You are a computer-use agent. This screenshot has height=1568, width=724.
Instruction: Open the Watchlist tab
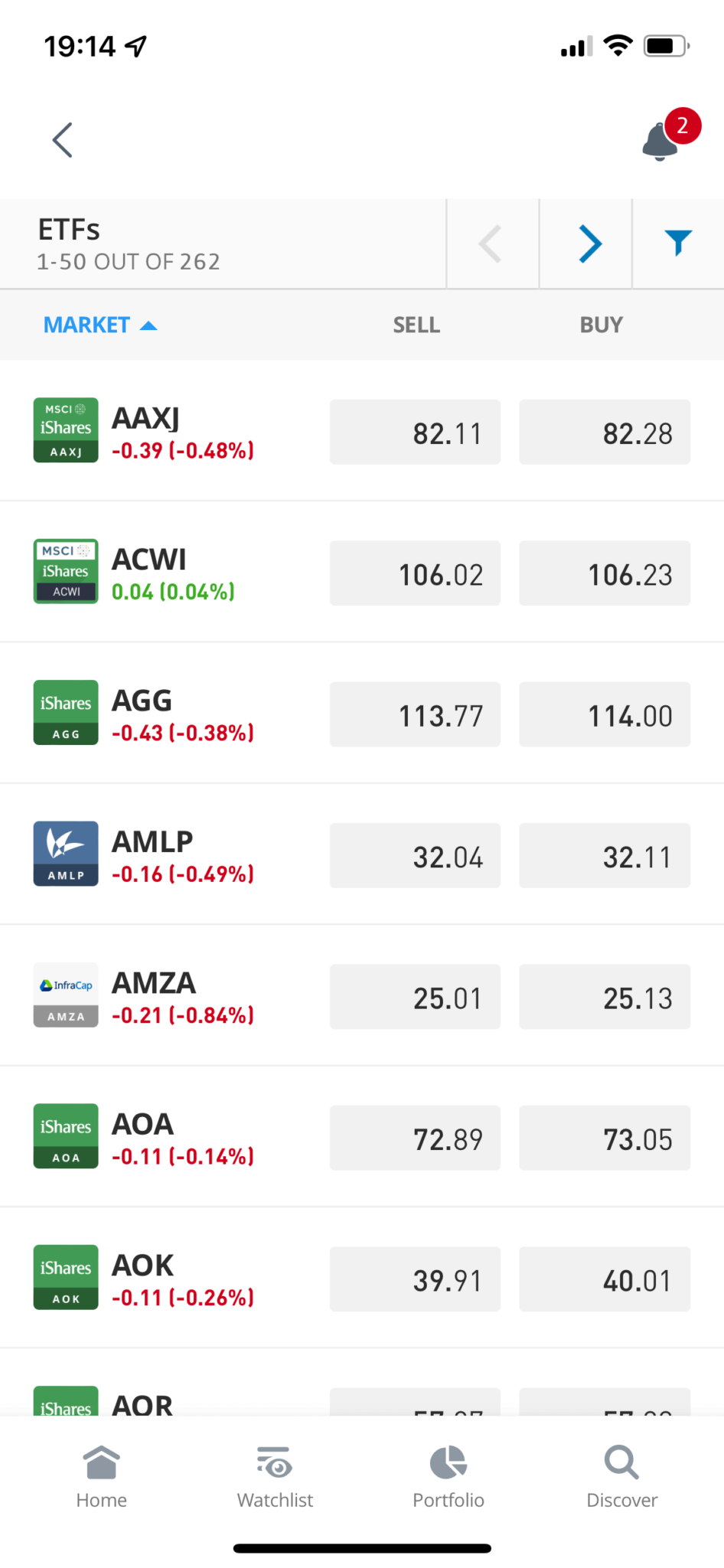click(276, 1477)
